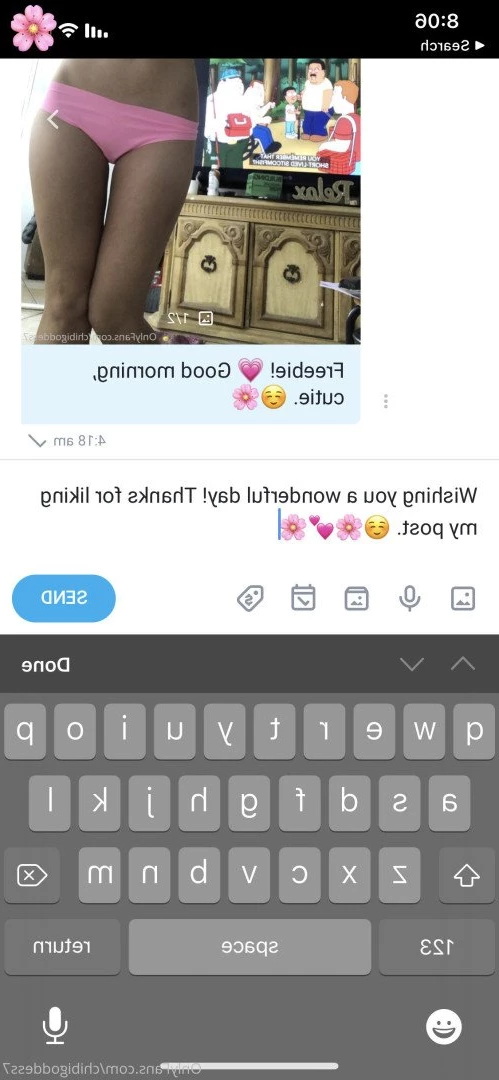Open the photo in the Freebie message
499x1080 pixels.
[191, 201]
